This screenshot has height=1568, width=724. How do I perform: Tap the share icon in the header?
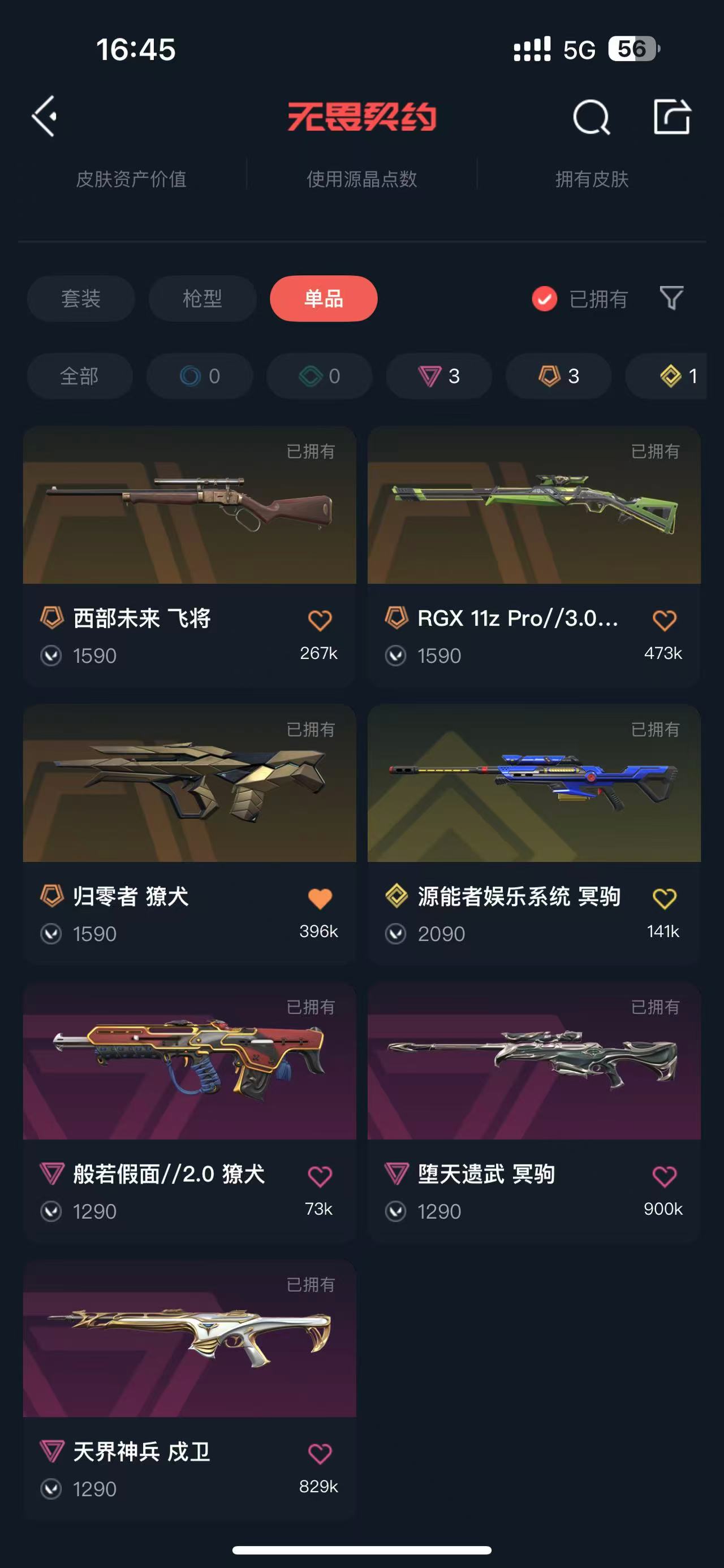(672, 116)
